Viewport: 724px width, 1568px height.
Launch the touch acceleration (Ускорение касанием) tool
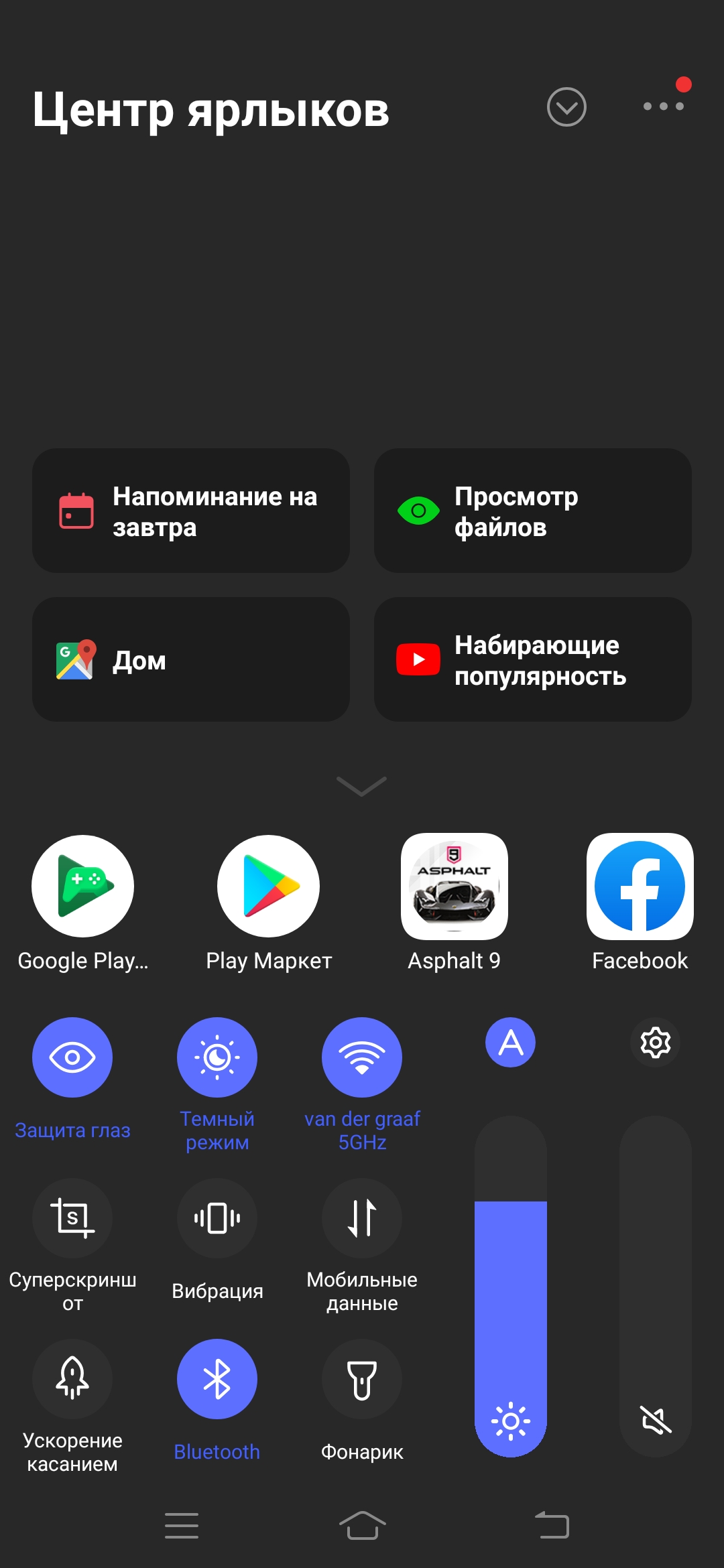pos(72,1380)
